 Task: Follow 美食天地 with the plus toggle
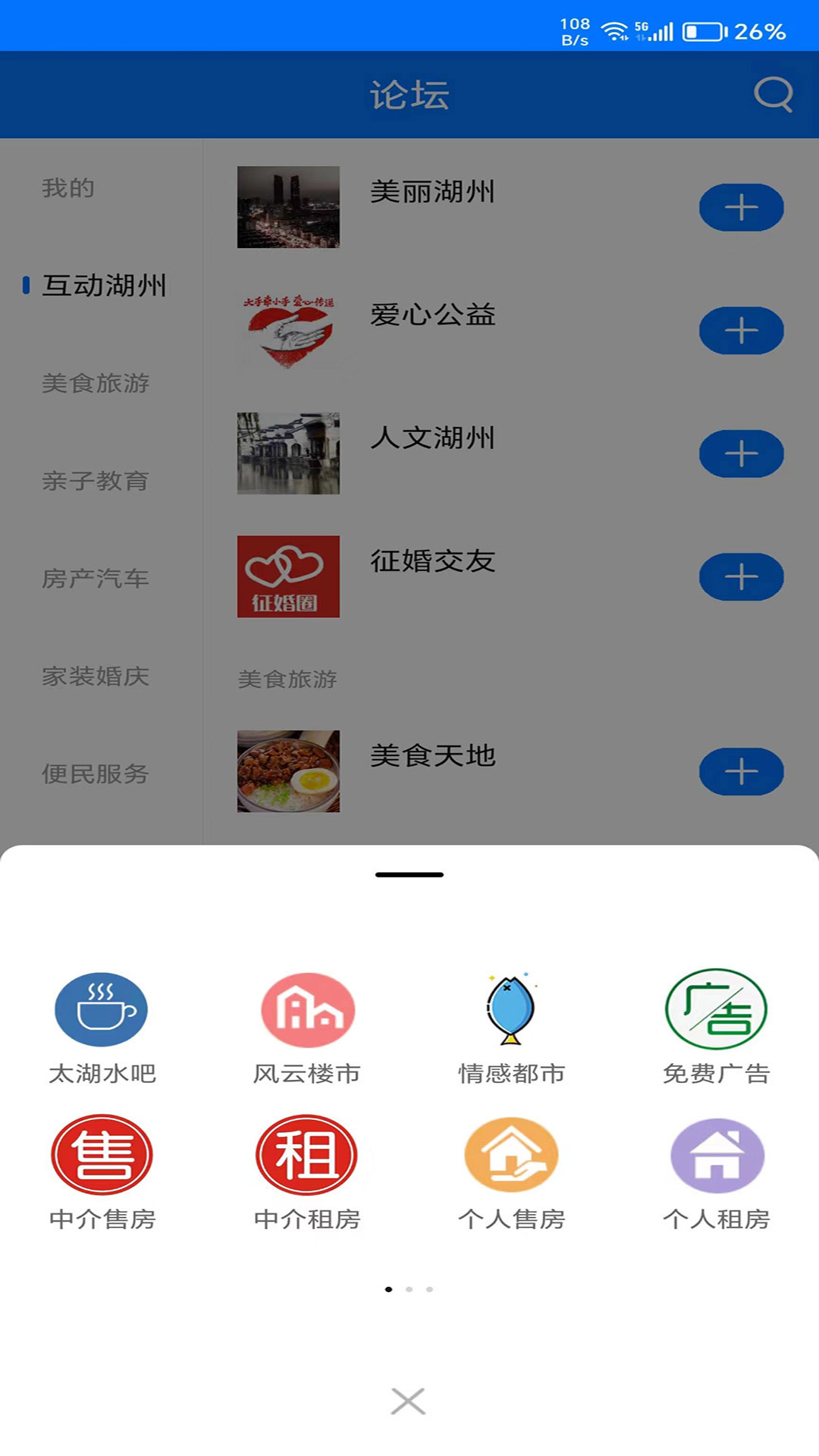pyautogui.click(x=741, y=771)
